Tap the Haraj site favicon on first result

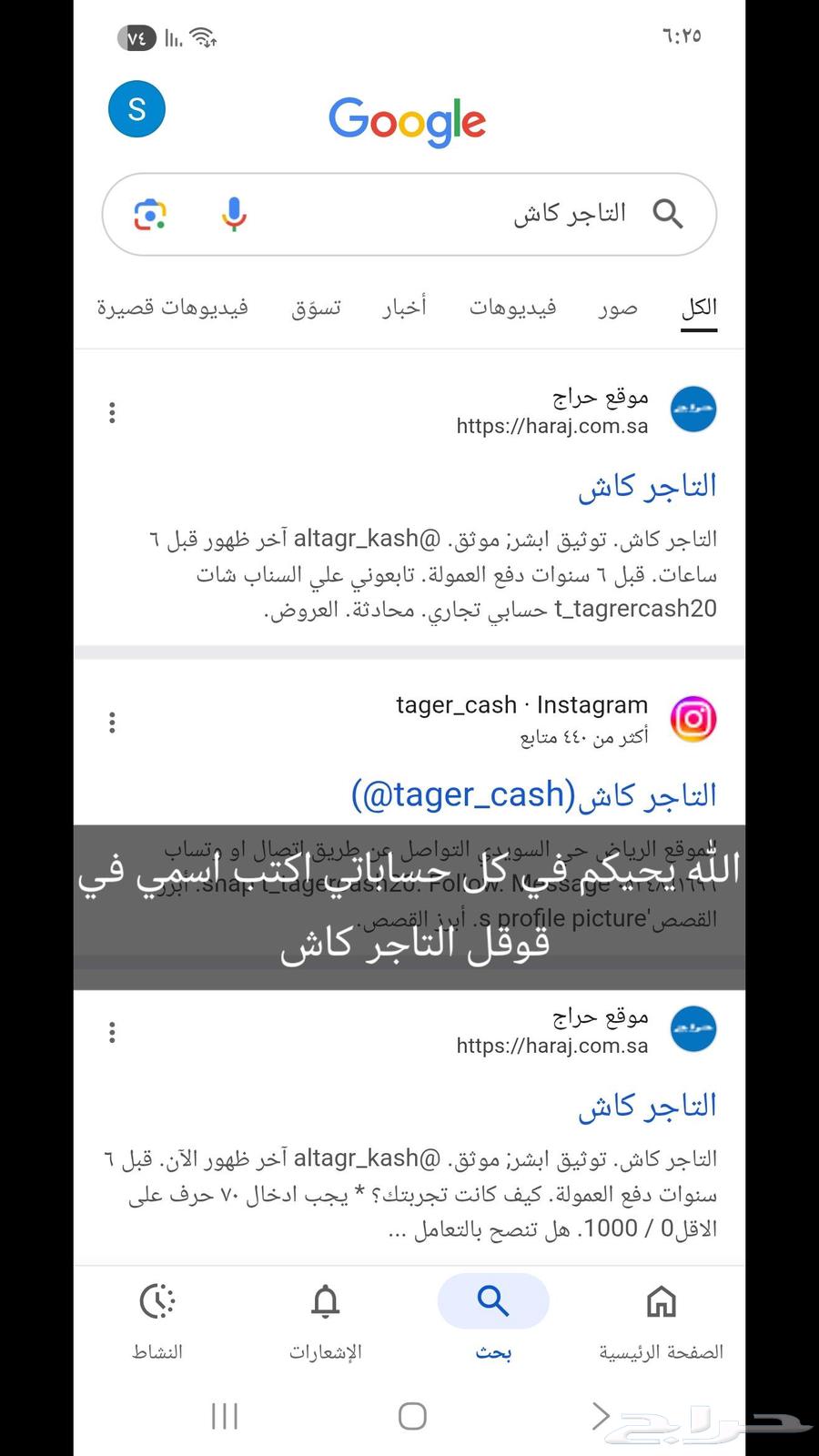[x=693, y=409]
